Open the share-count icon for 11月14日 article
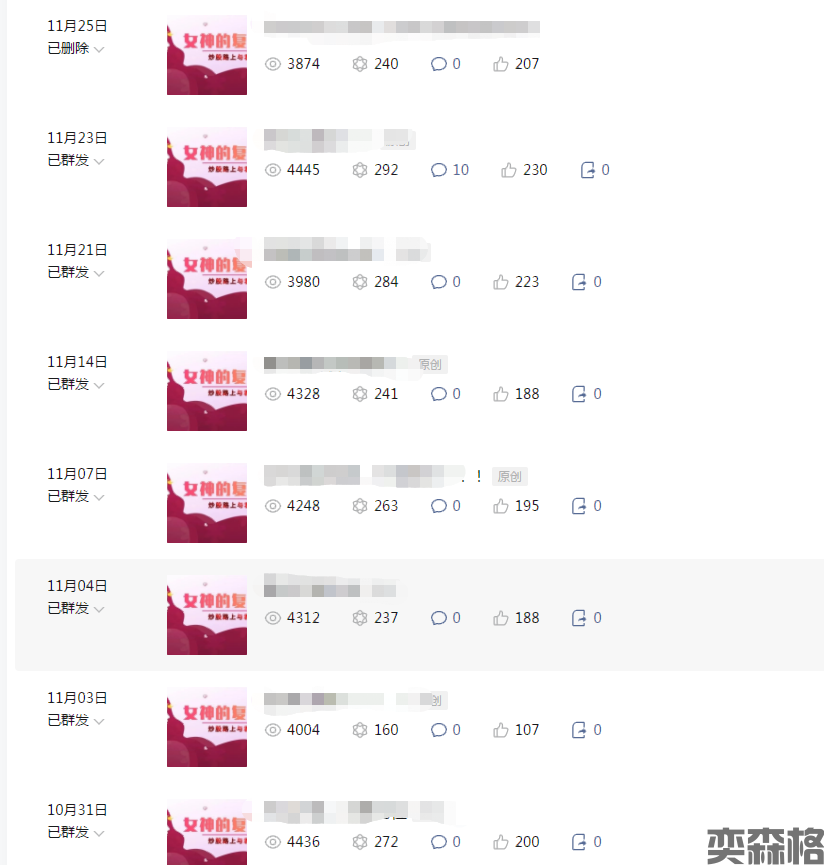Viewport: 824px width, 865px height. [579, 394]
